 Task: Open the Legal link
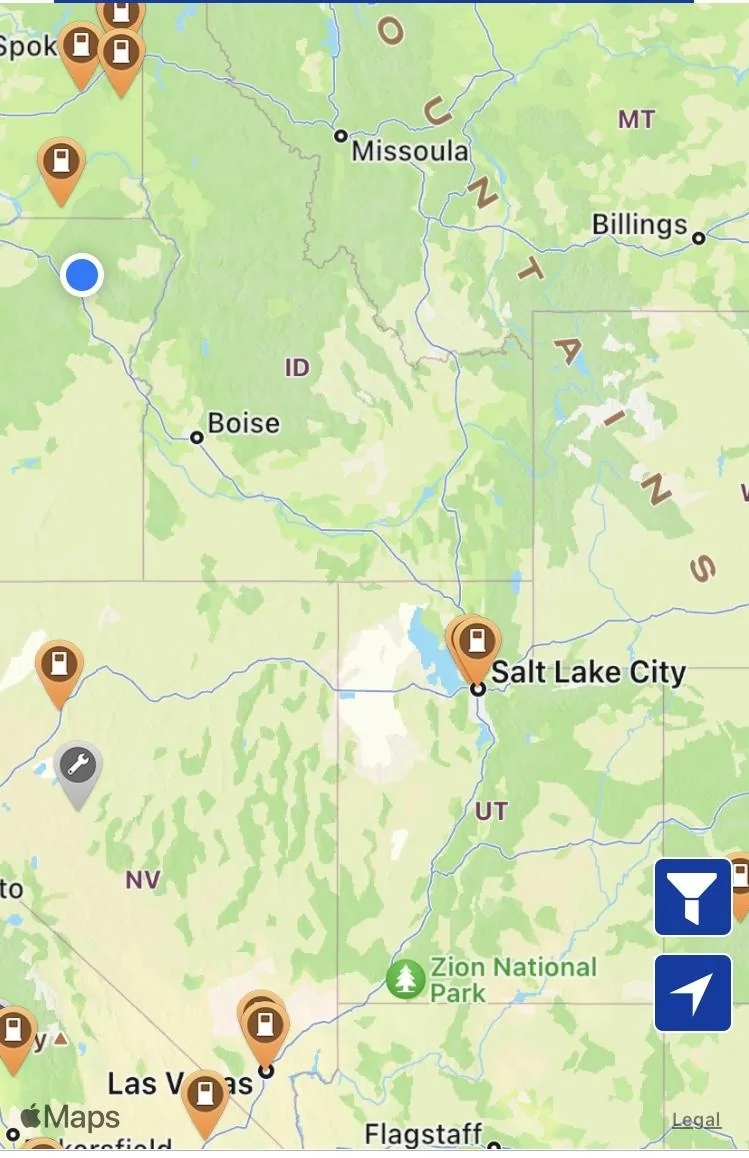(696, 1120)
